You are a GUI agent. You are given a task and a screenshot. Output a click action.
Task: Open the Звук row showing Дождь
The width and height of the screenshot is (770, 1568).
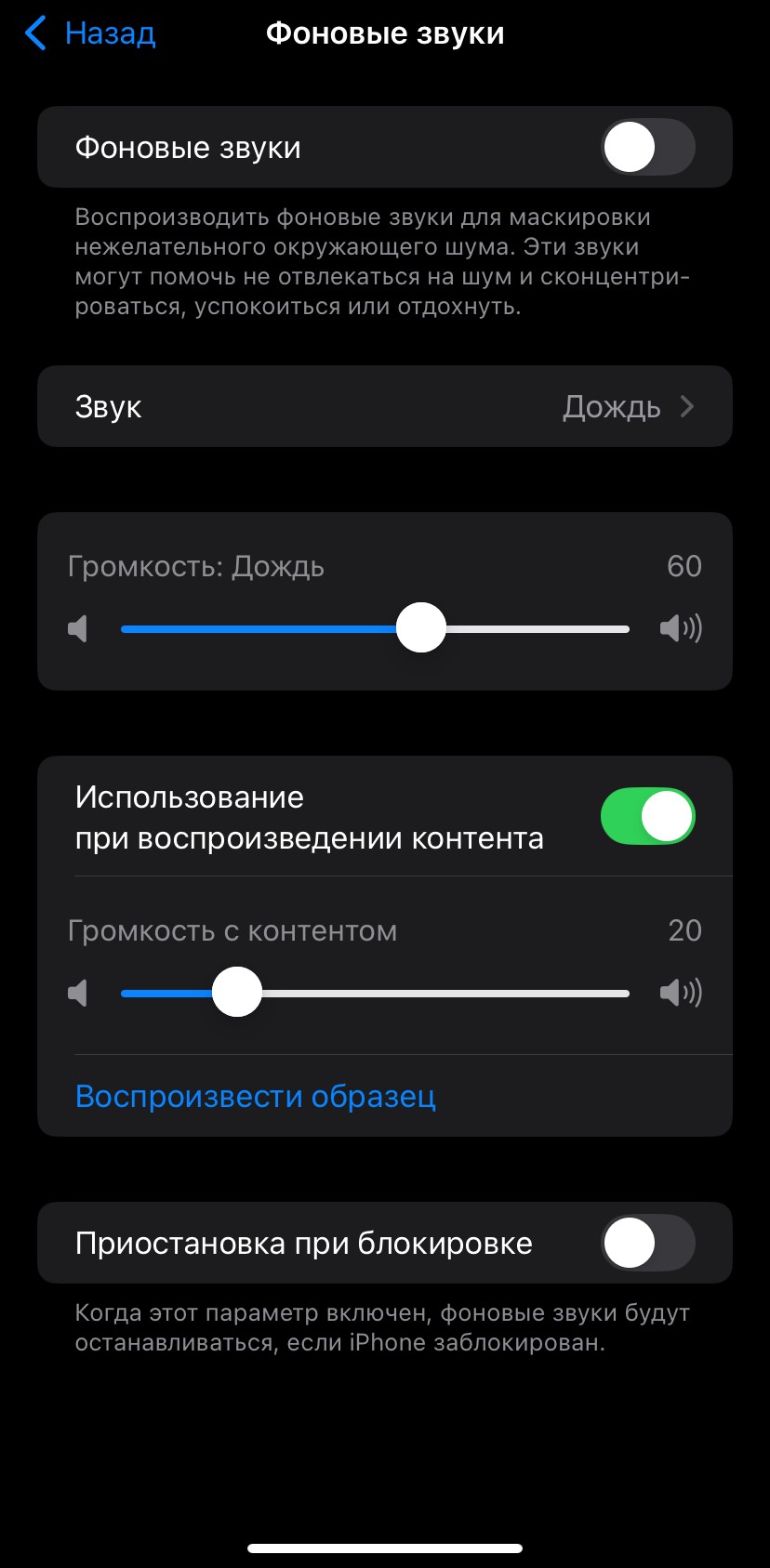(385, 407)
